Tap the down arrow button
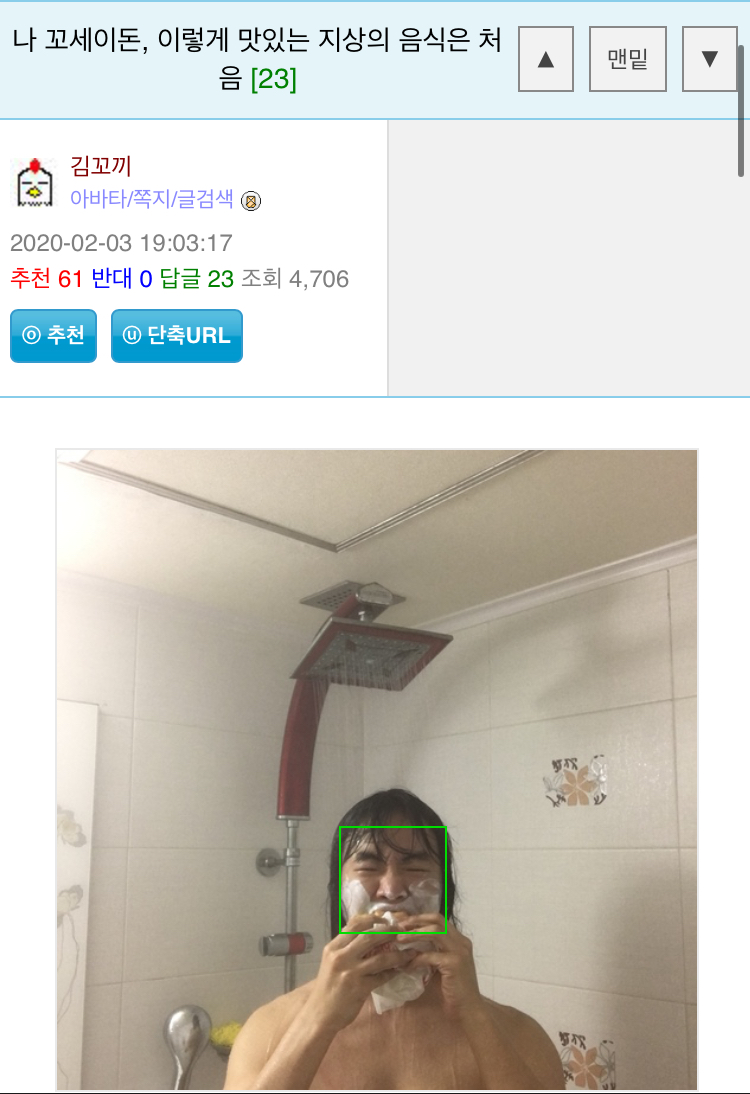The image size is (750, 1094). pyautogui.click(x=710, y=59)
